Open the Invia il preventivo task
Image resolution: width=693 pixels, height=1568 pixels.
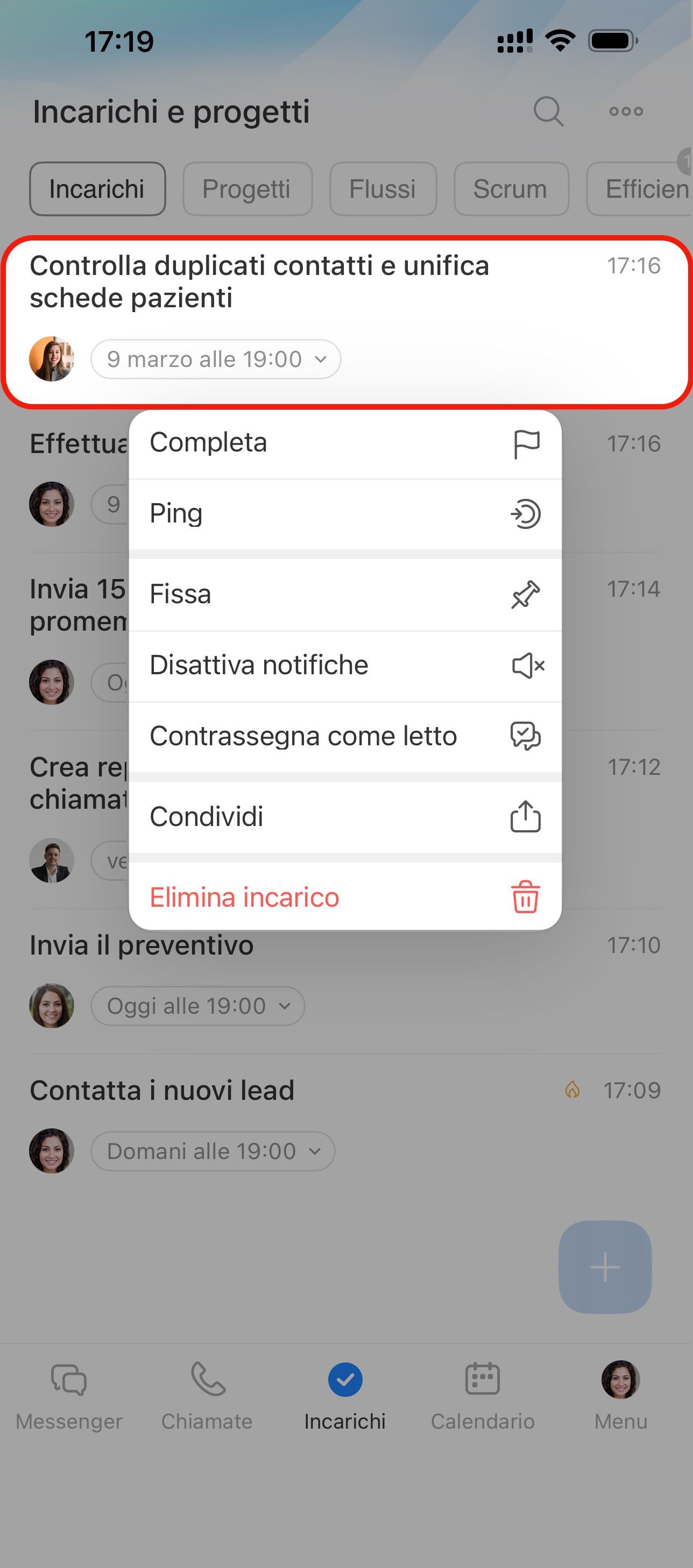141,945
